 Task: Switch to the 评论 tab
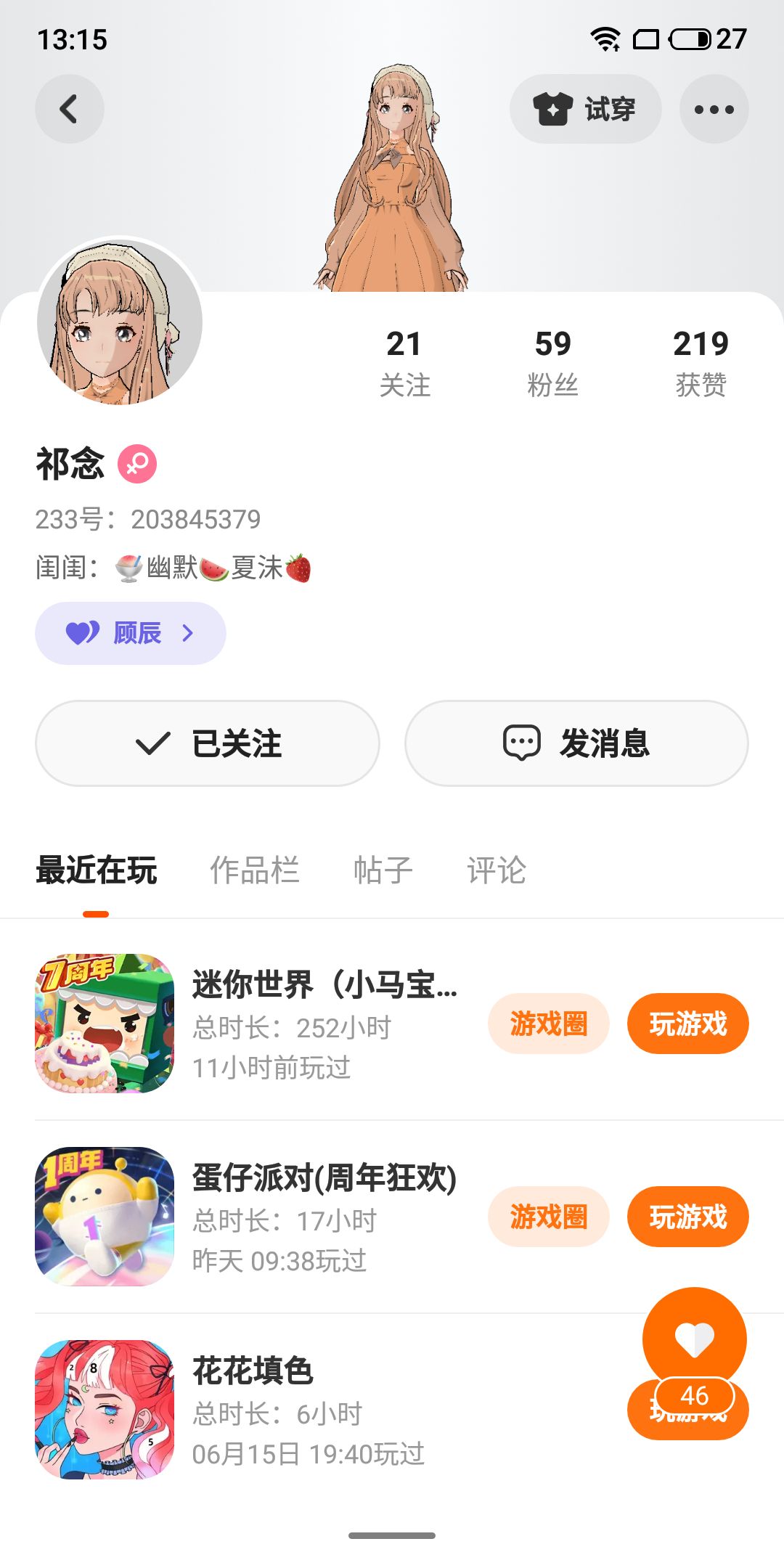click(497, 870)
